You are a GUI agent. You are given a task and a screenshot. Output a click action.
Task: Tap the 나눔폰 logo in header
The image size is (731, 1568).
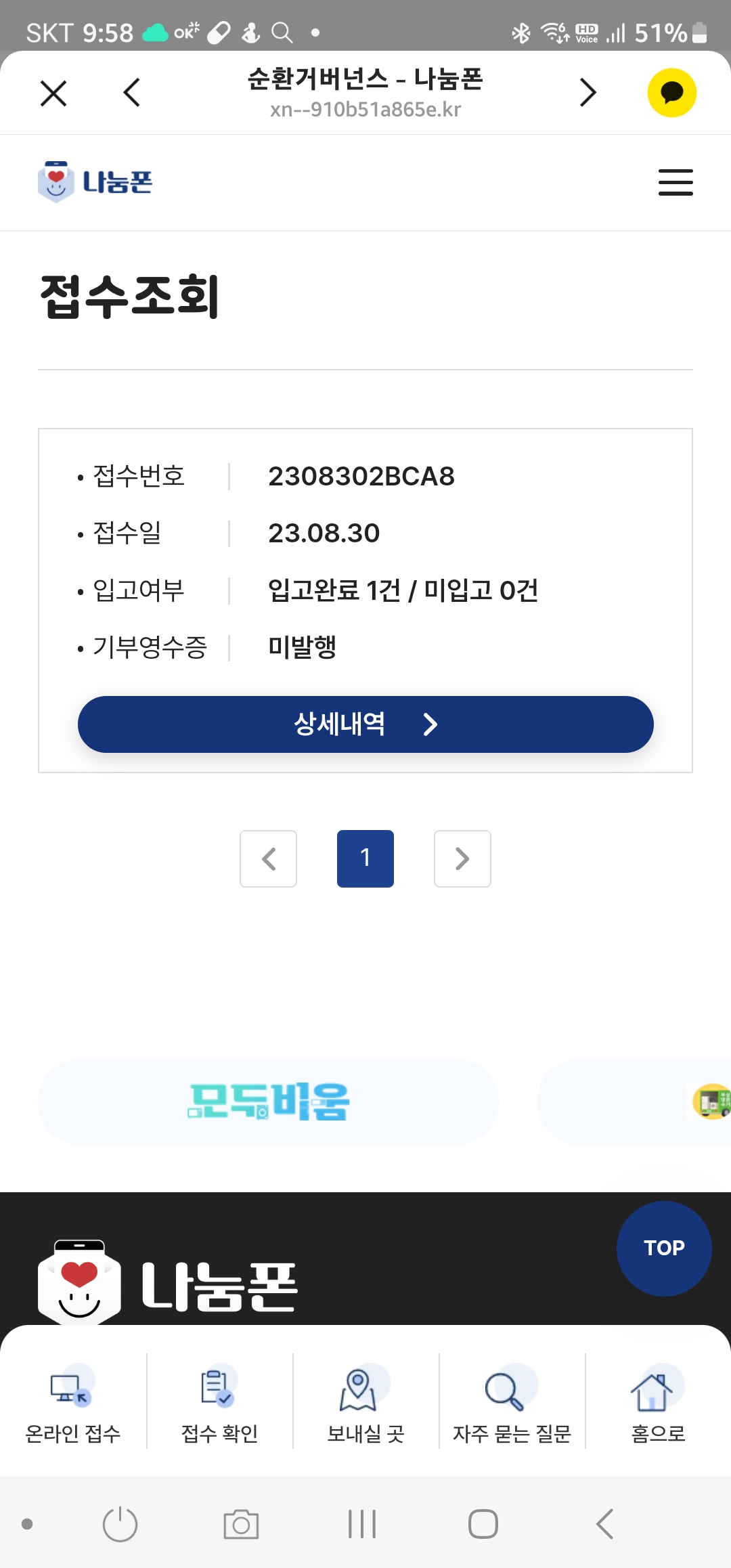(x=95, y=181)
